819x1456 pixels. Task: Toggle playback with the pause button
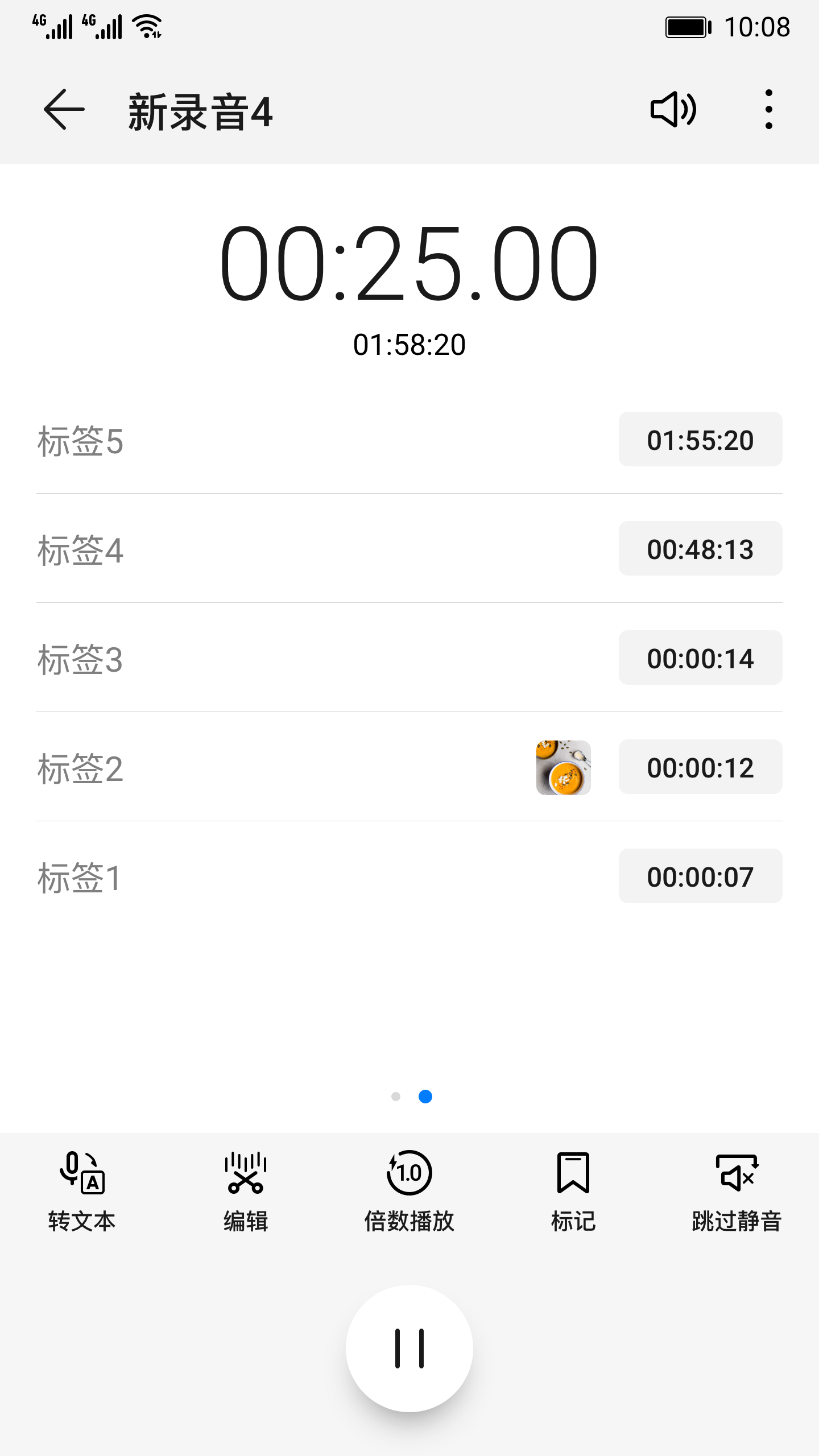409,1348
